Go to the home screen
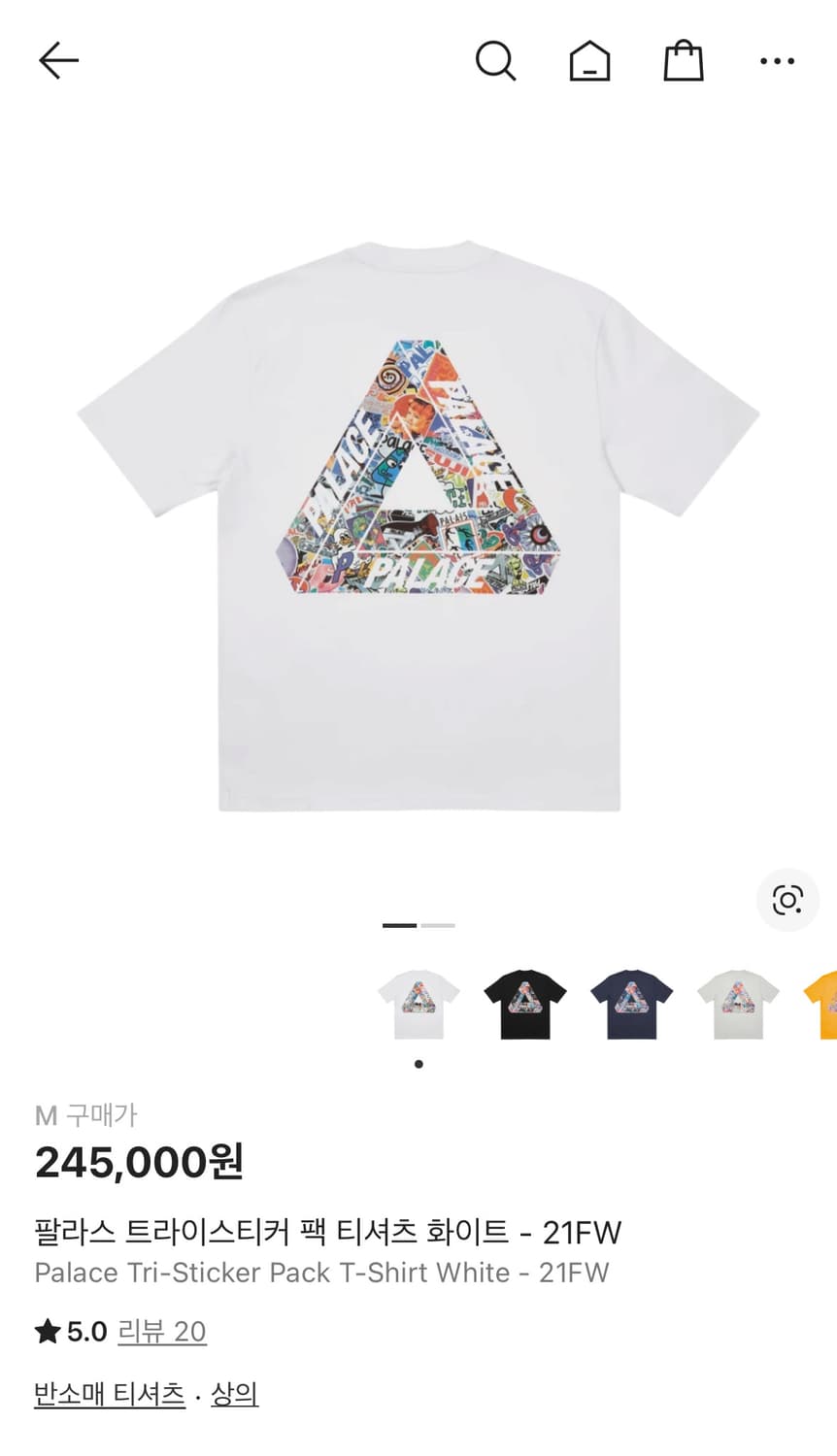The height and width of the screenshot is (1456, 837). click(x=589, y=60)
